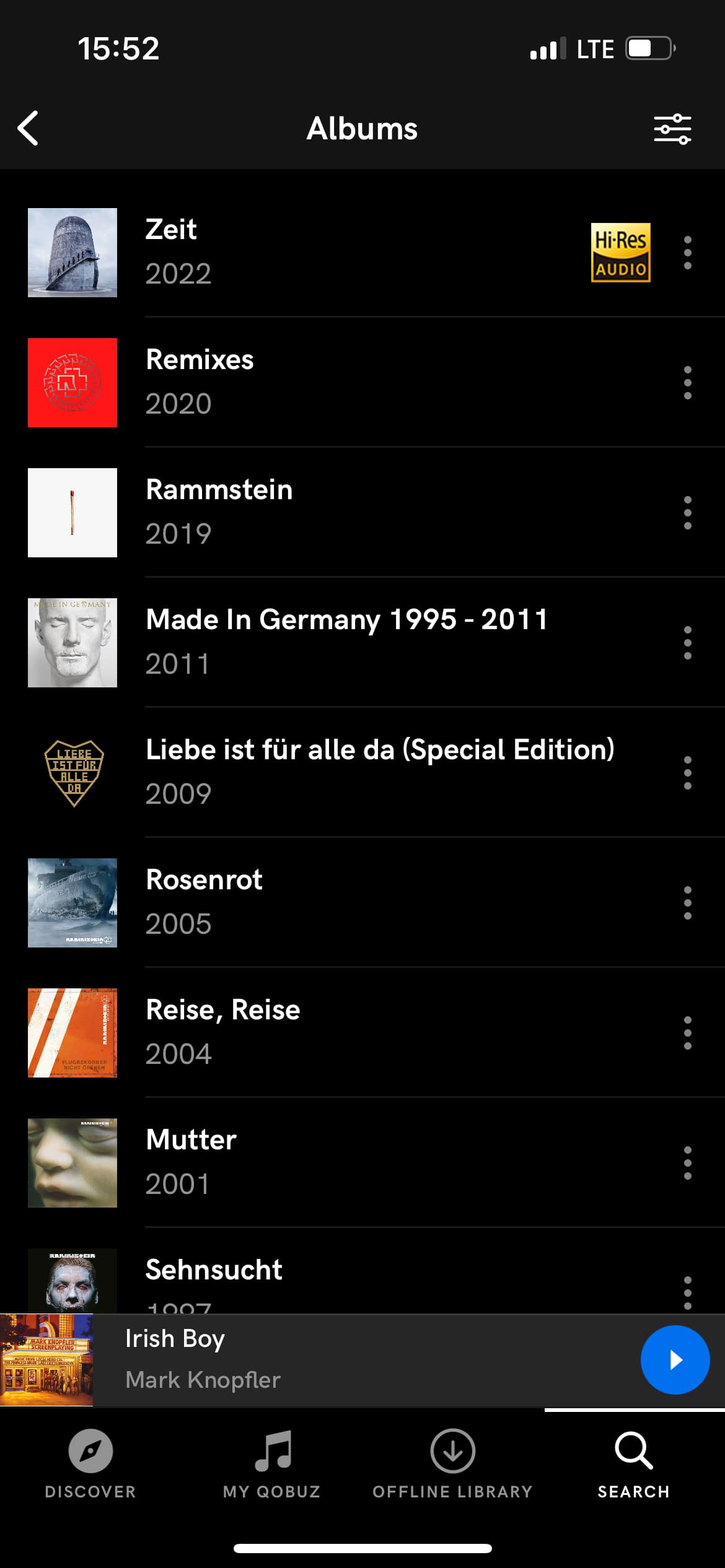Show the overflow menu for Remixes

pyautogui.click(x=687, y=383)
